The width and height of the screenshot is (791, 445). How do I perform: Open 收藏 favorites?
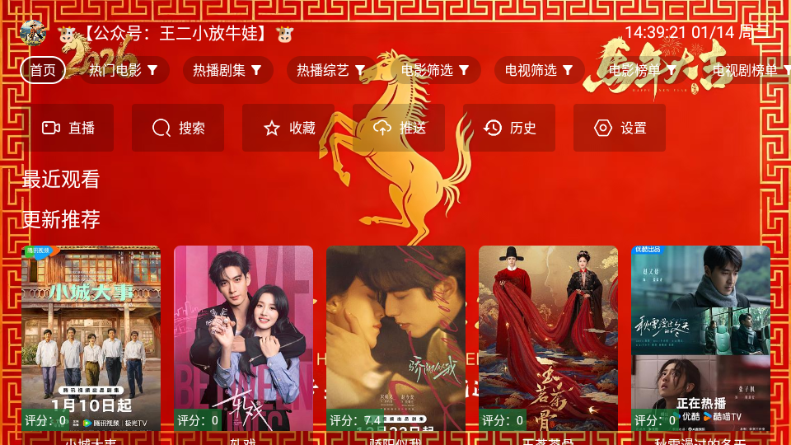[288, 128]
